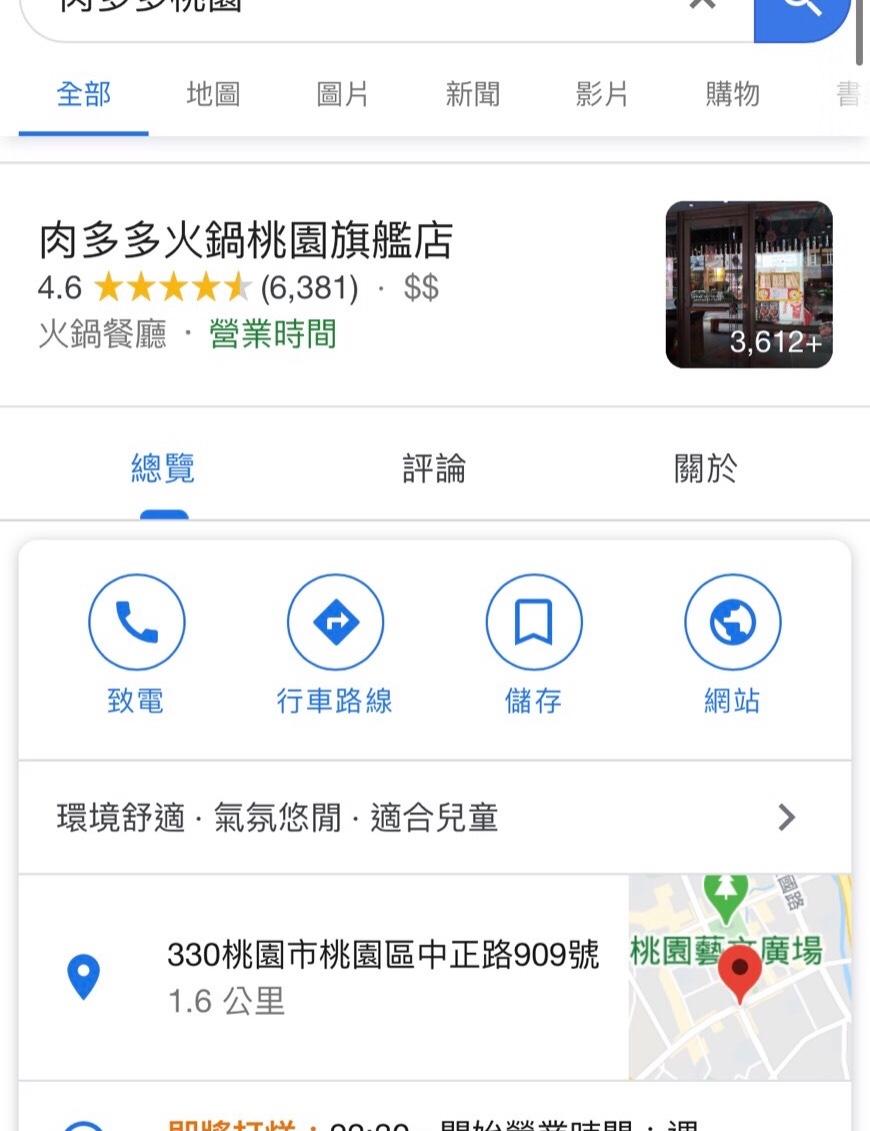The height and width of the screenshot is (1131, 870).
Task: Expand the 環境舒適 attributes row
Action: tap(434, 818)
